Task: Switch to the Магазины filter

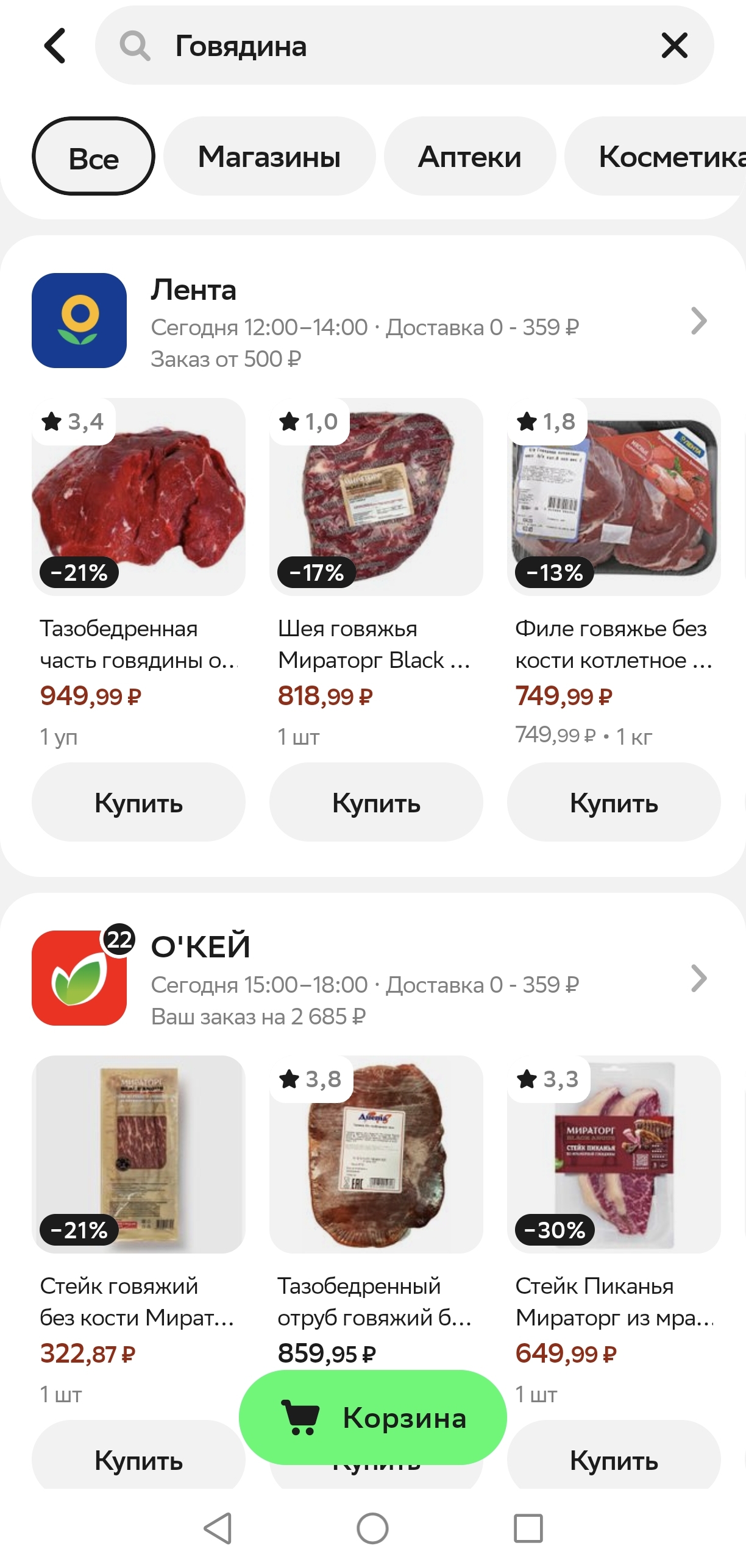Action: pos(269,157)
